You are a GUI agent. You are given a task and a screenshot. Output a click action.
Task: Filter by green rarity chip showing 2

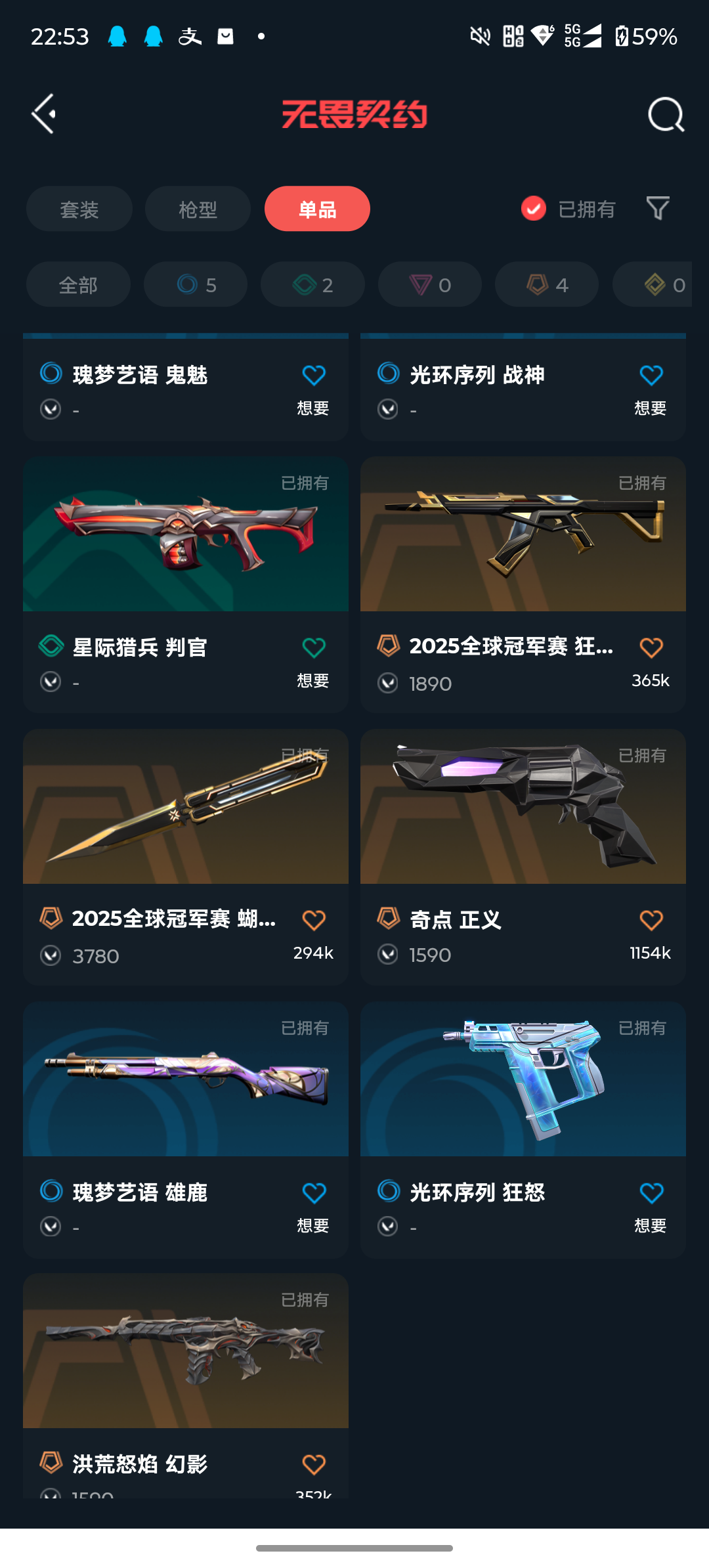(x=312, y=284)
